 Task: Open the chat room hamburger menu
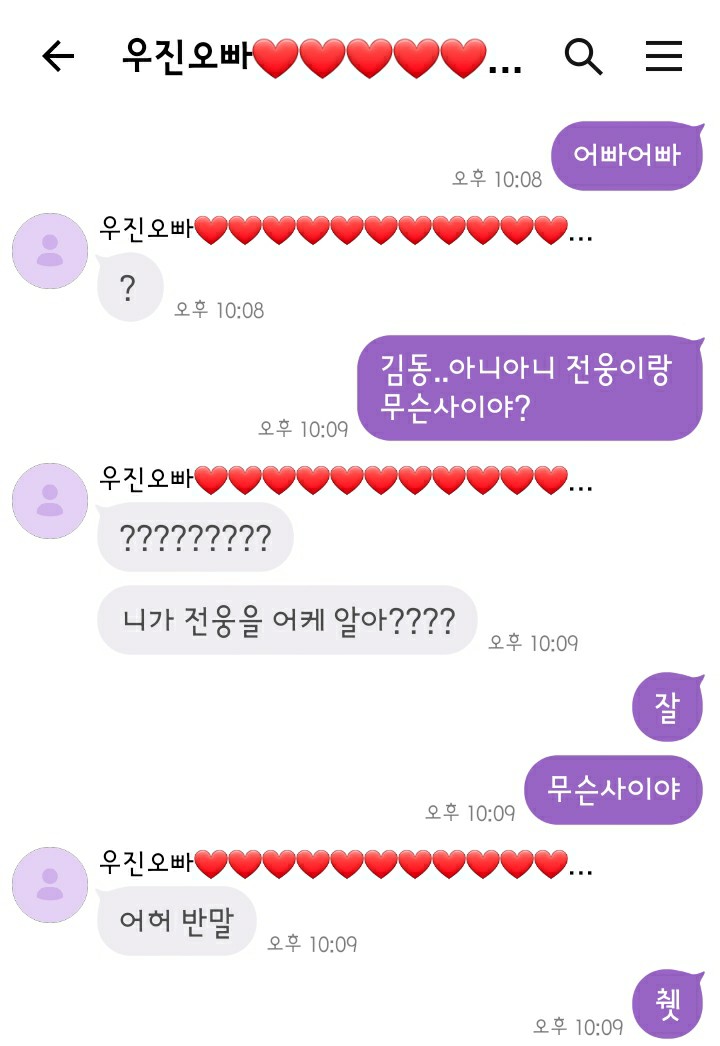tap(663, 57)
